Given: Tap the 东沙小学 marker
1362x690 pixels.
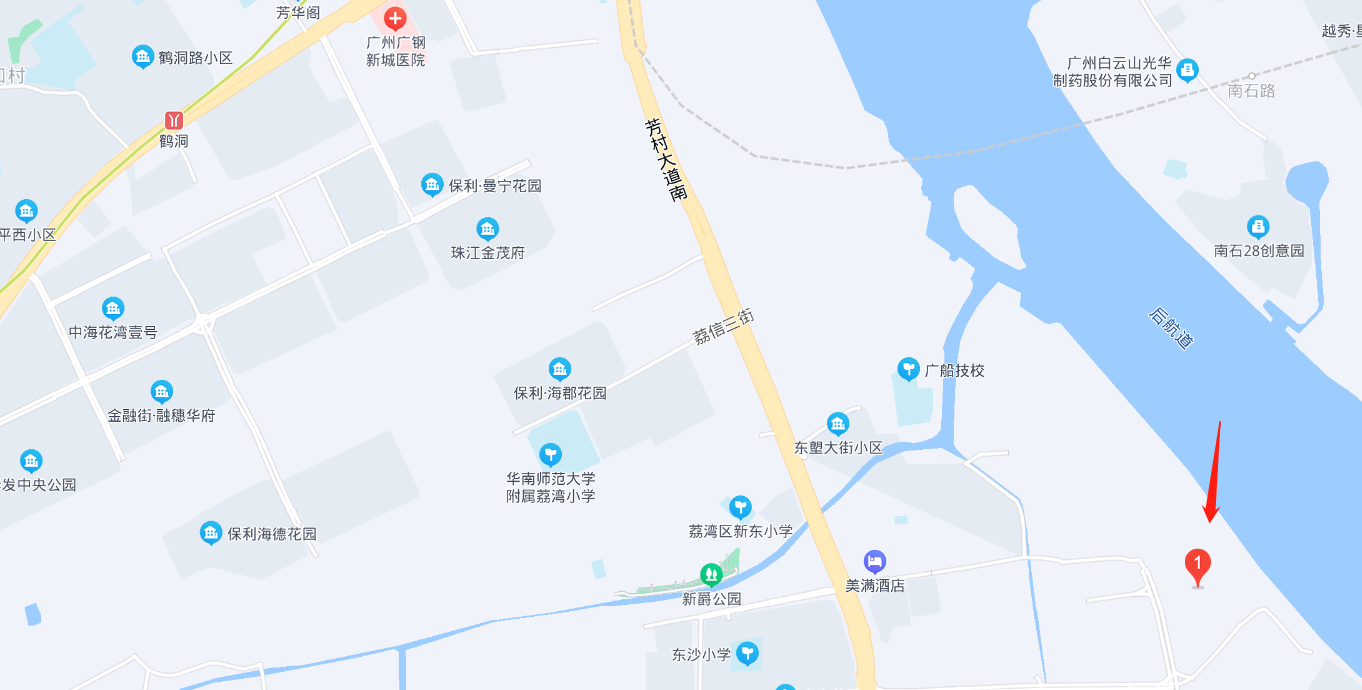Looking at the screenshot, I should click(747, 654).
